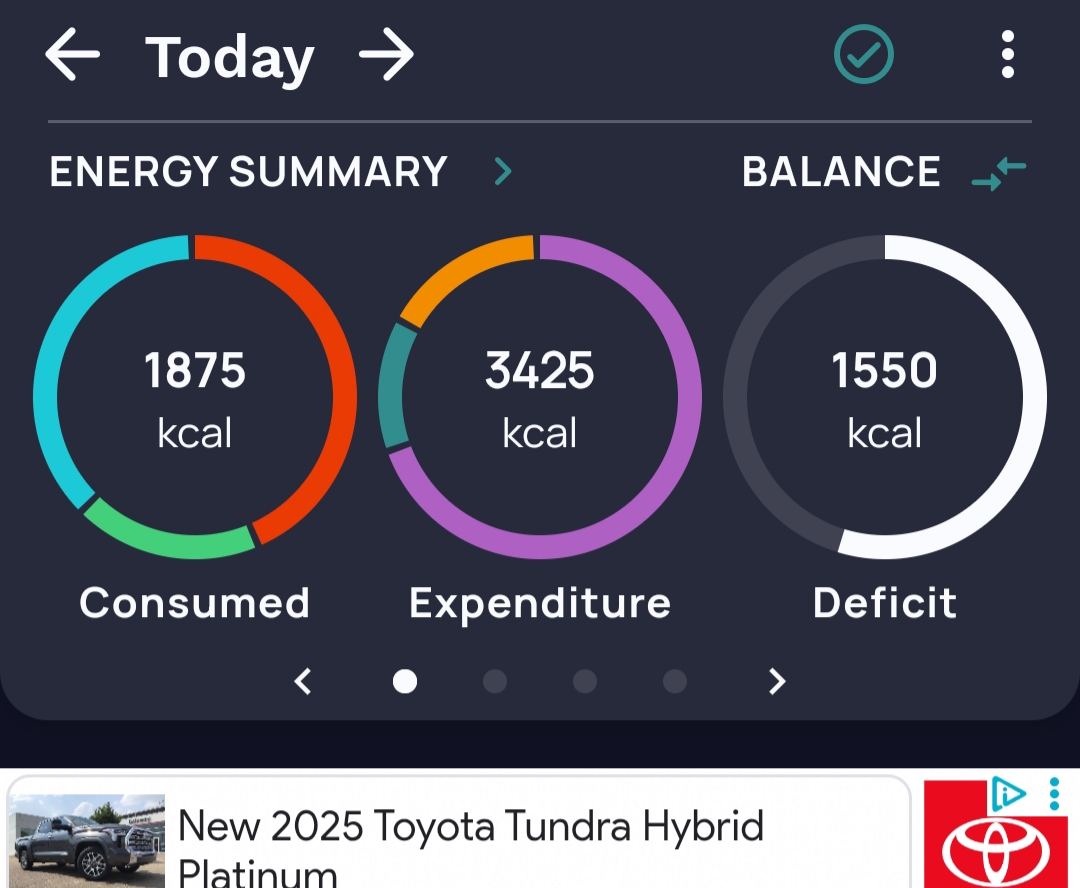Open the Deficit balance ring
This screenshot has width=1080, height=888.
click(885, 397)
